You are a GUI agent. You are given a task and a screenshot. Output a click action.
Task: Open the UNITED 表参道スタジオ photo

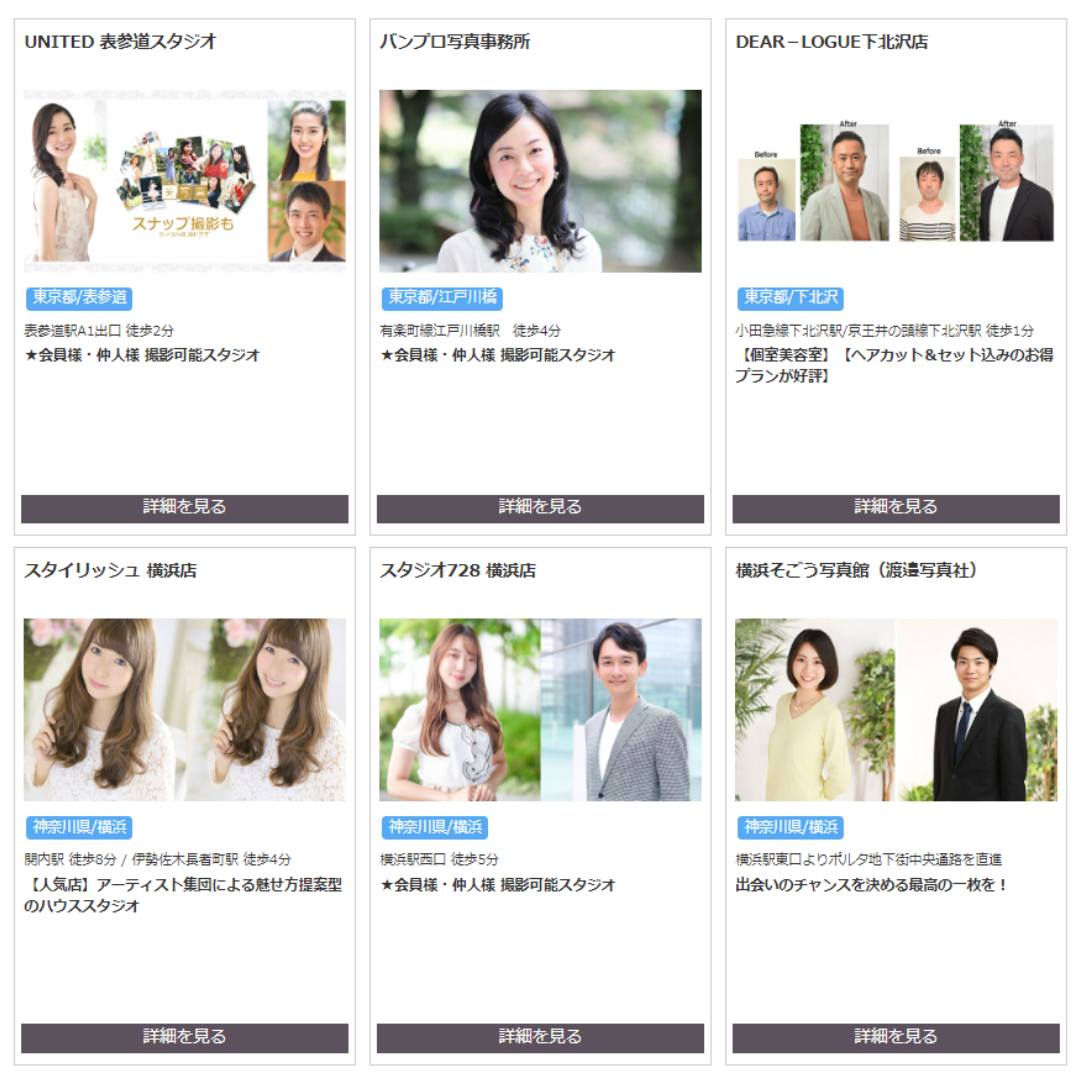click(x=185, y=181)
